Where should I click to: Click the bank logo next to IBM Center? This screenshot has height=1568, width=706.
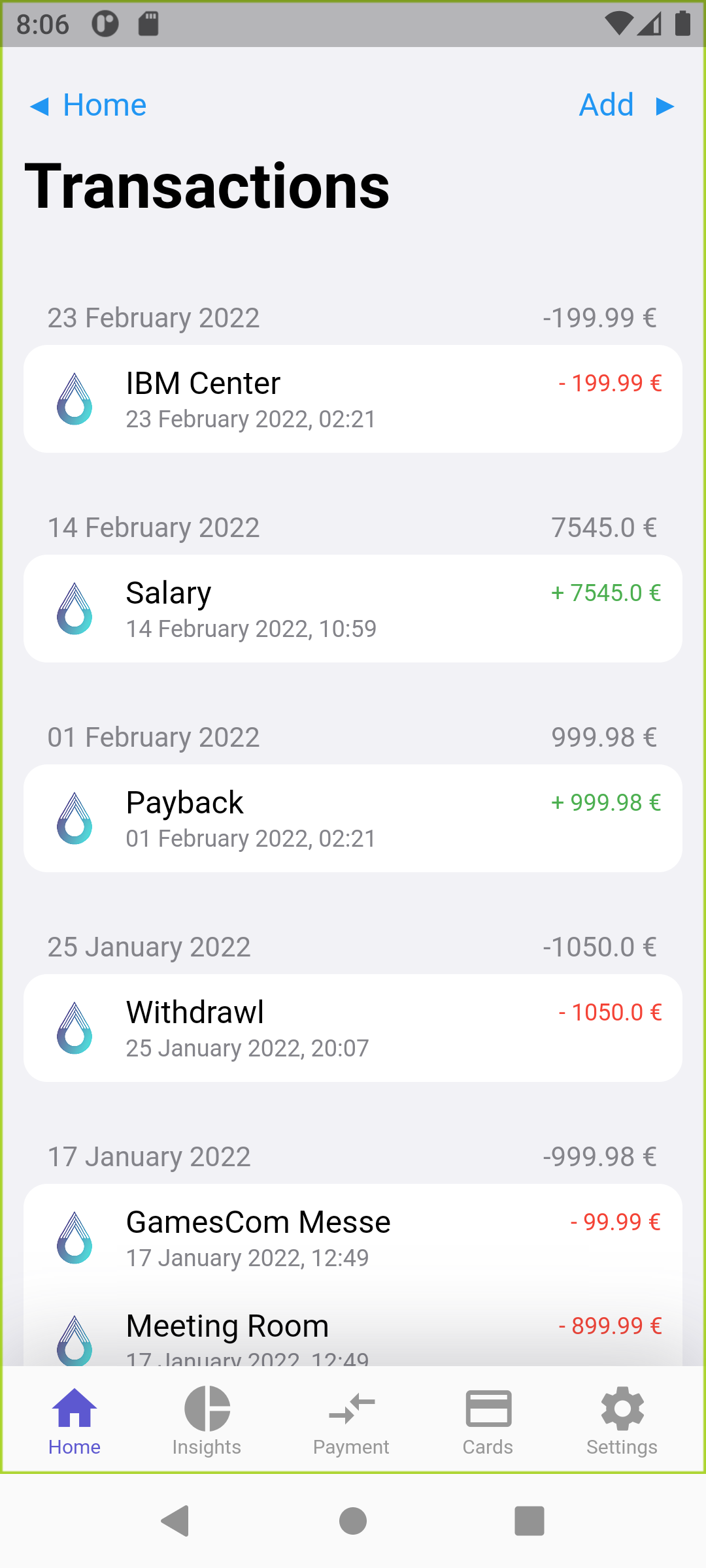coord(74,400)
